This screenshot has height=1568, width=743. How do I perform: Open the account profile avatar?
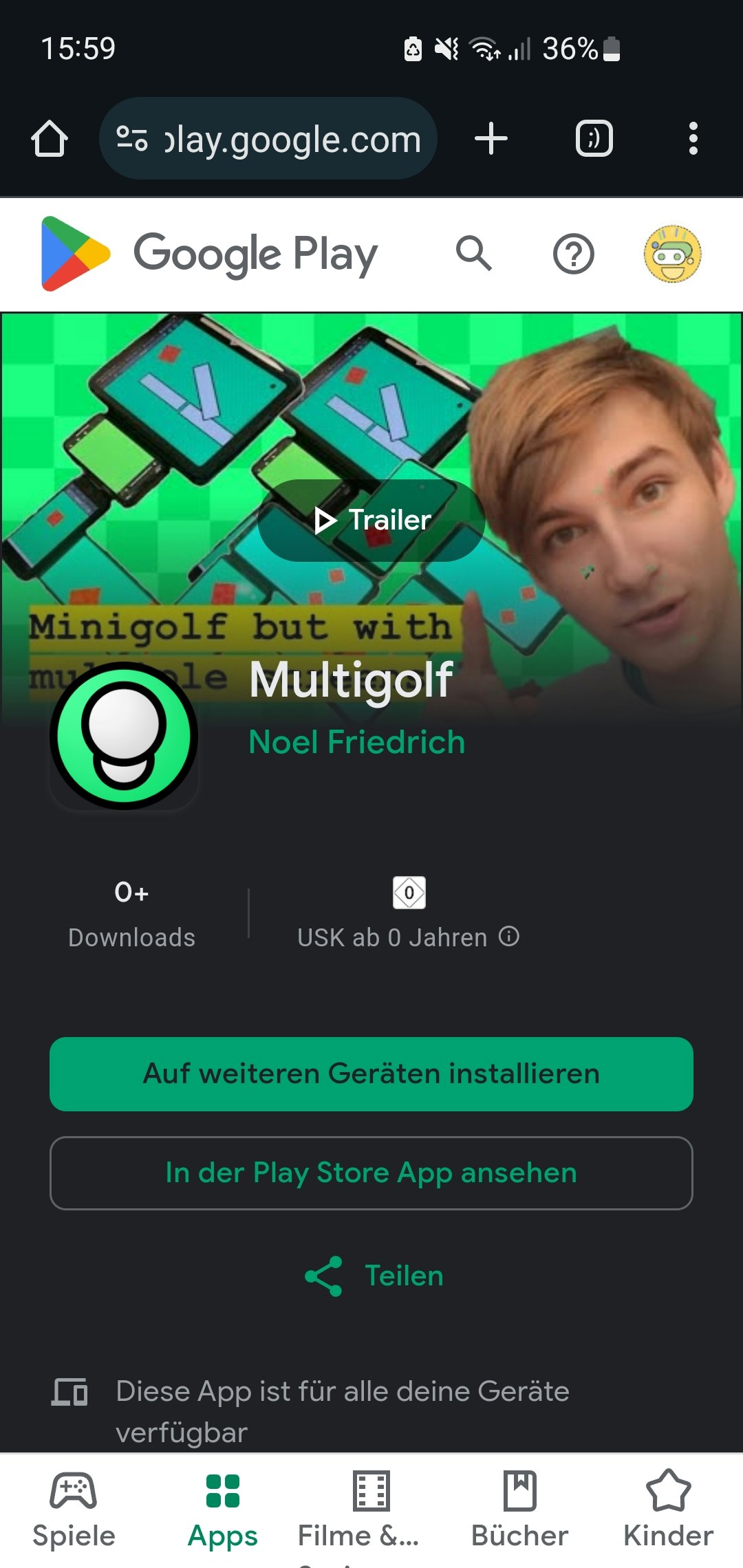(x=672, y=254)
